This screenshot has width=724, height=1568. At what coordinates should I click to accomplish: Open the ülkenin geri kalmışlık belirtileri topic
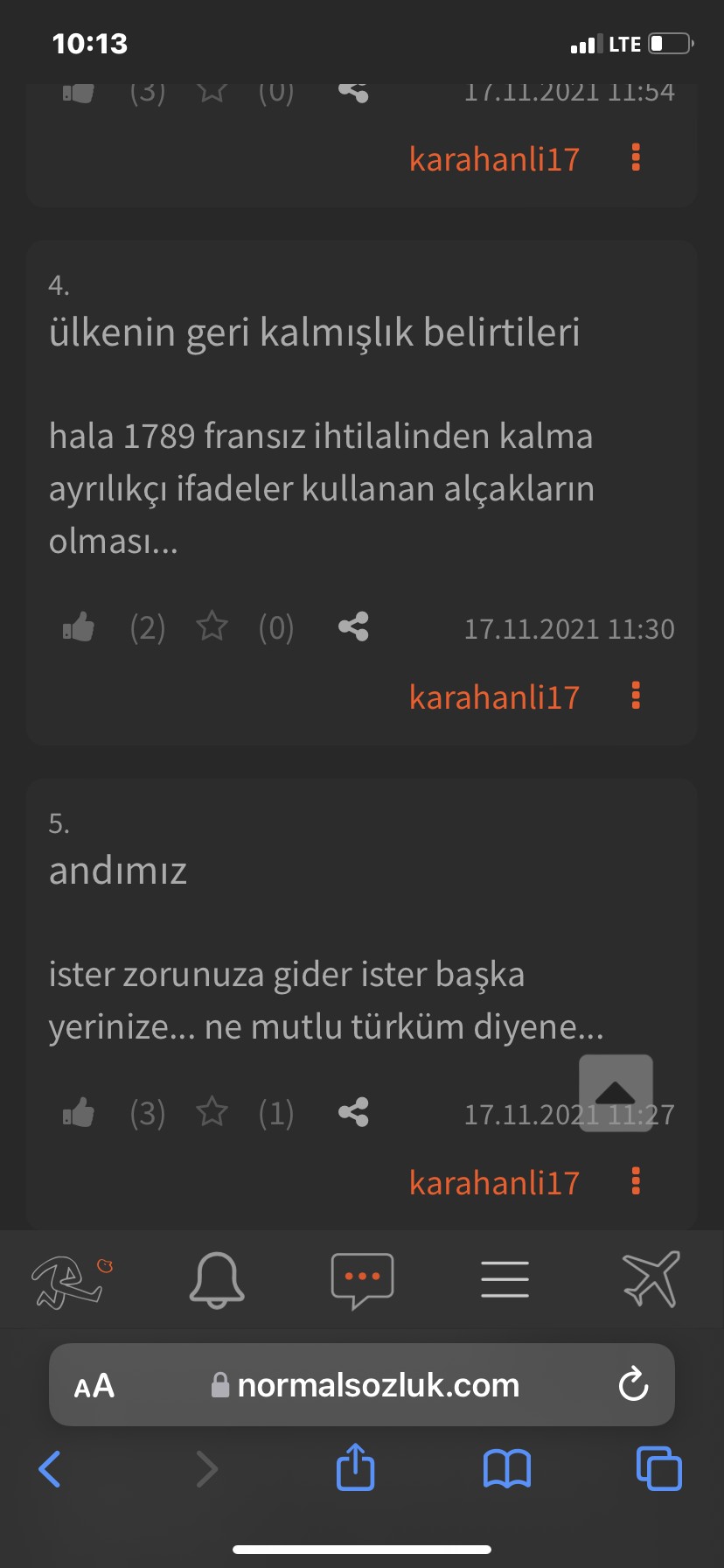tap(315, 332)
